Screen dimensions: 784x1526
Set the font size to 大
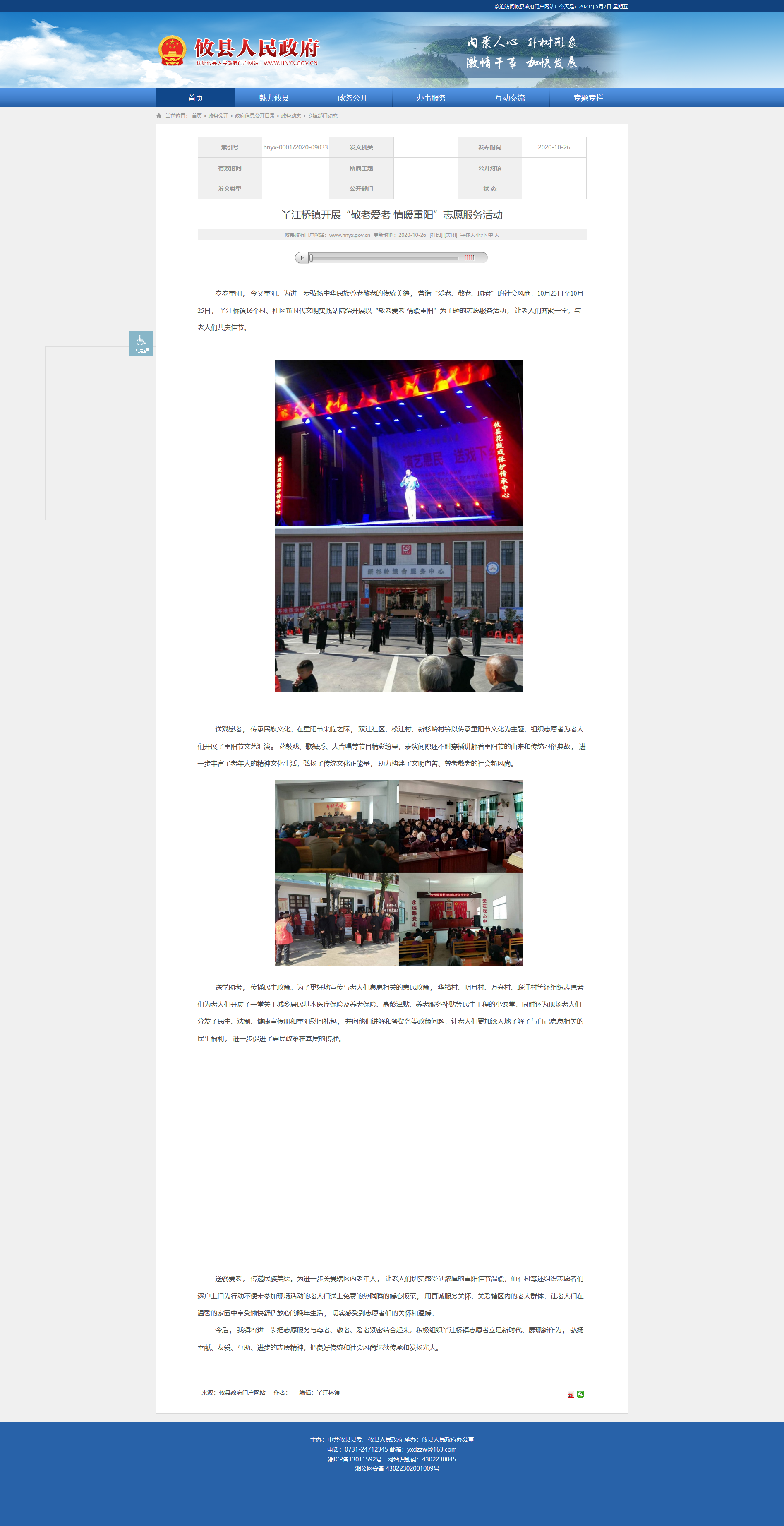[497, 235]
